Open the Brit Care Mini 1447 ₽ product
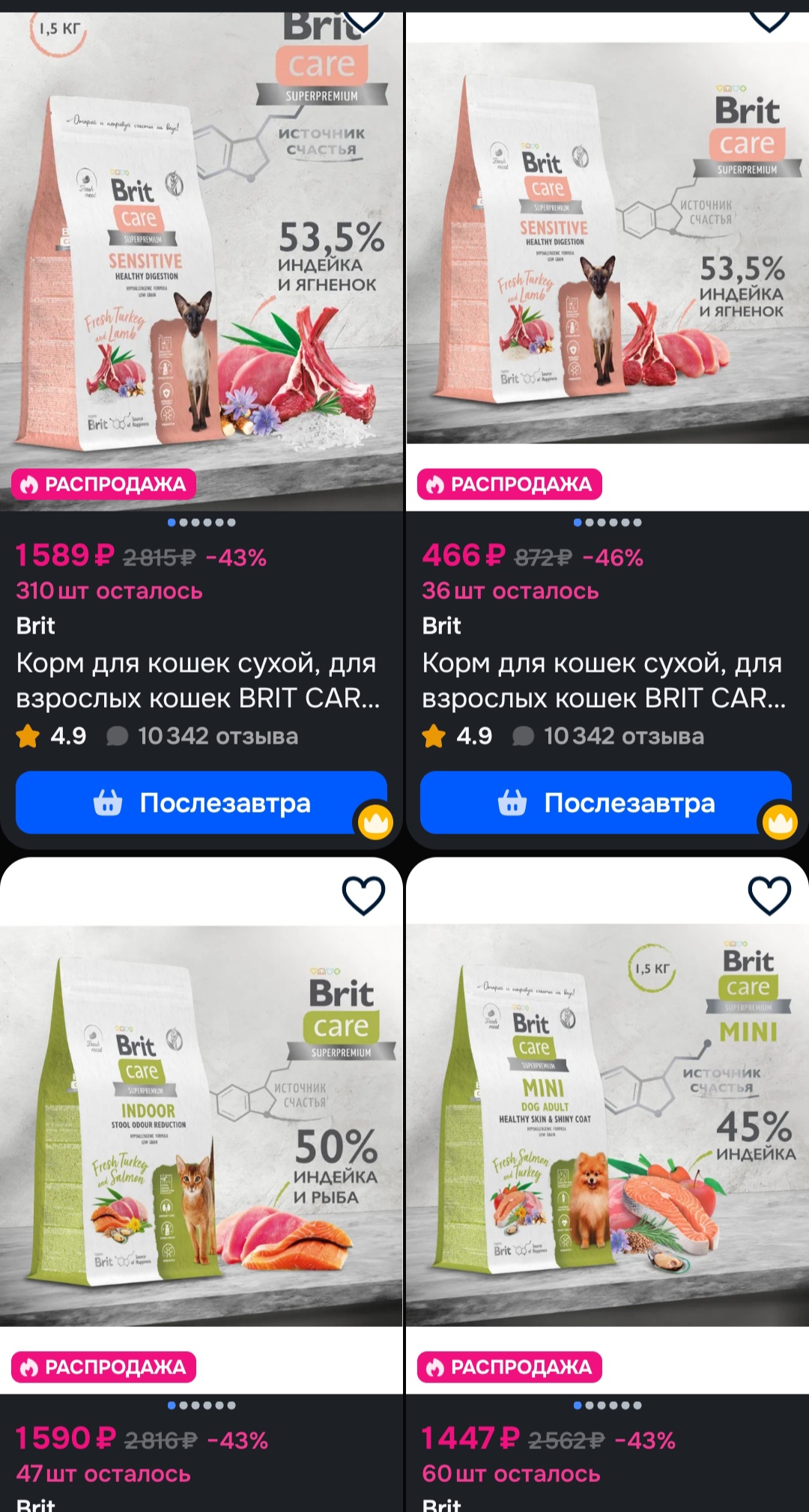809x1512 pixels. tap(607, 1123)
